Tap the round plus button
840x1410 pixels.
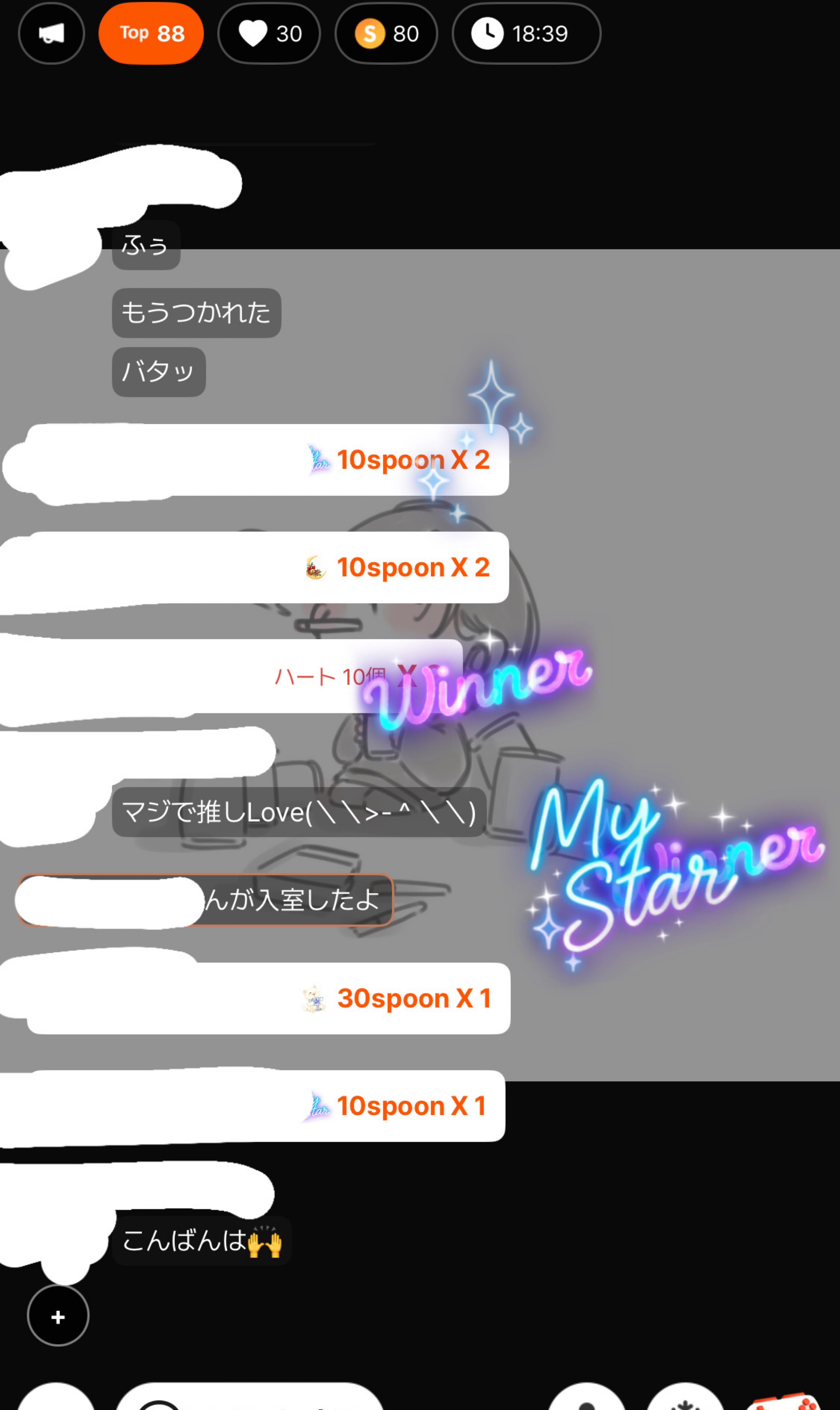coord(58,1316)
